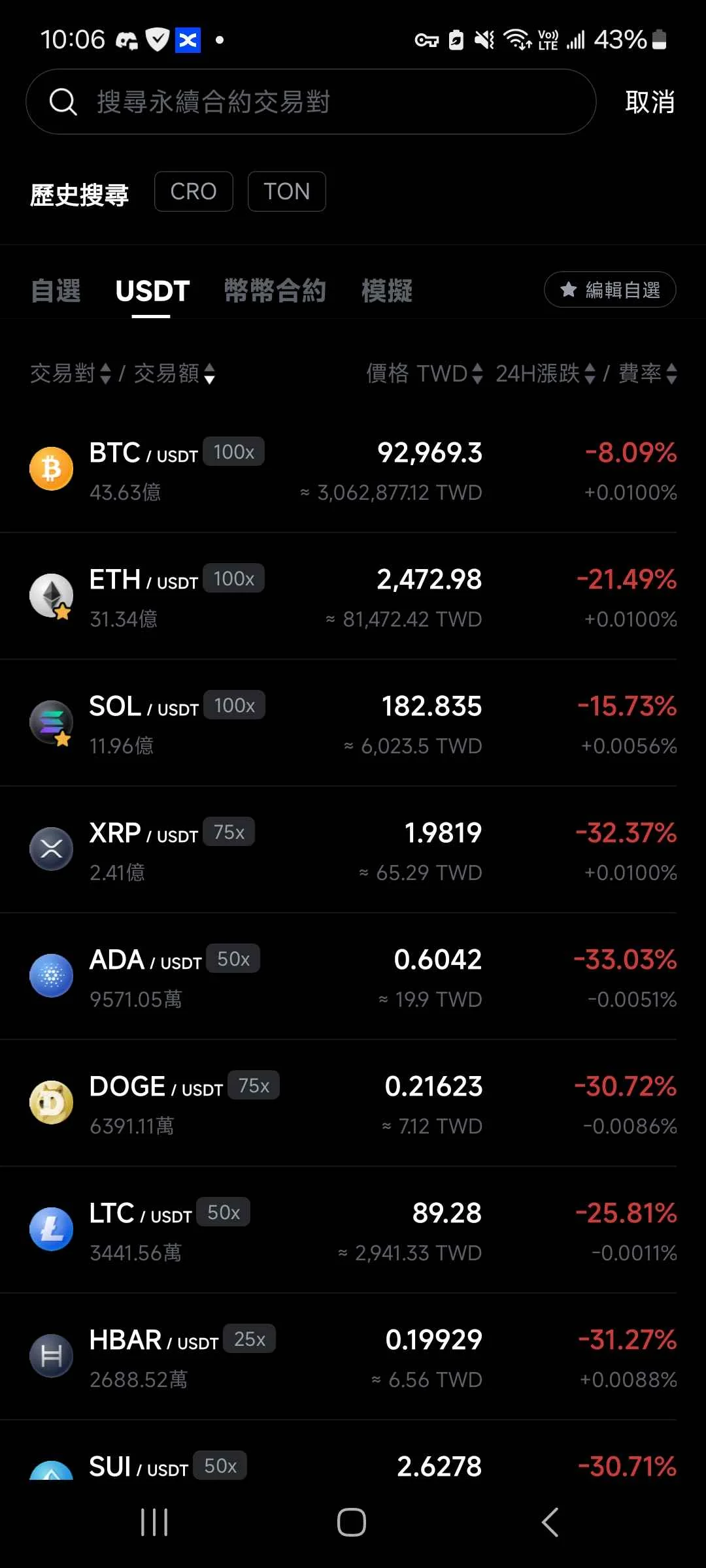Switch to the 幣幣合約 tab
The width and height of the screenshot is (706, 1568).
275,291
